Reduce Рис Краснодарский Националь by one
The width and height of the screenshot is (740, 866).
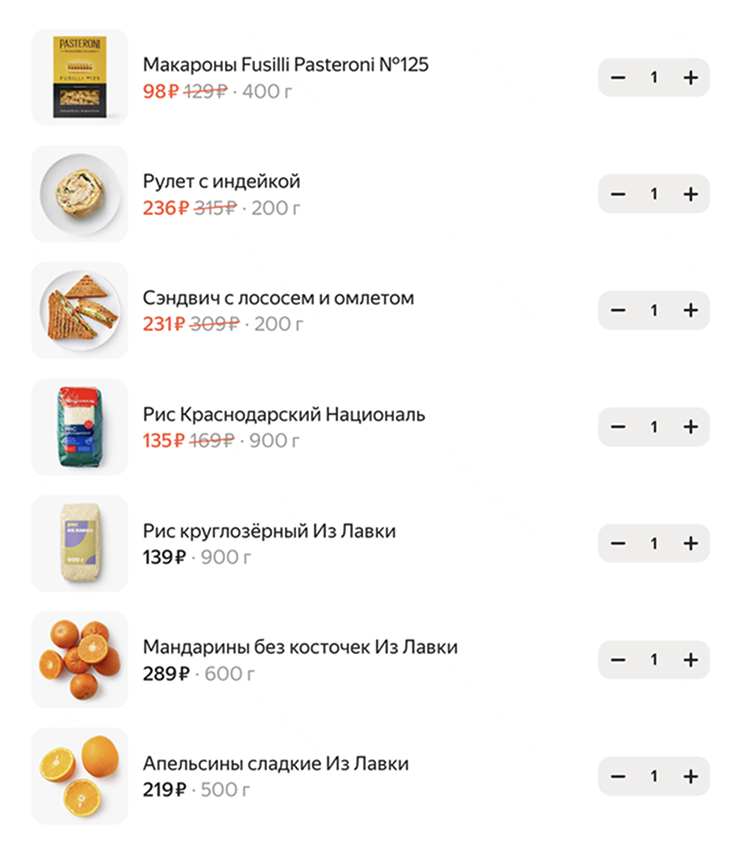pyautogui.click(x=618, y=427)
